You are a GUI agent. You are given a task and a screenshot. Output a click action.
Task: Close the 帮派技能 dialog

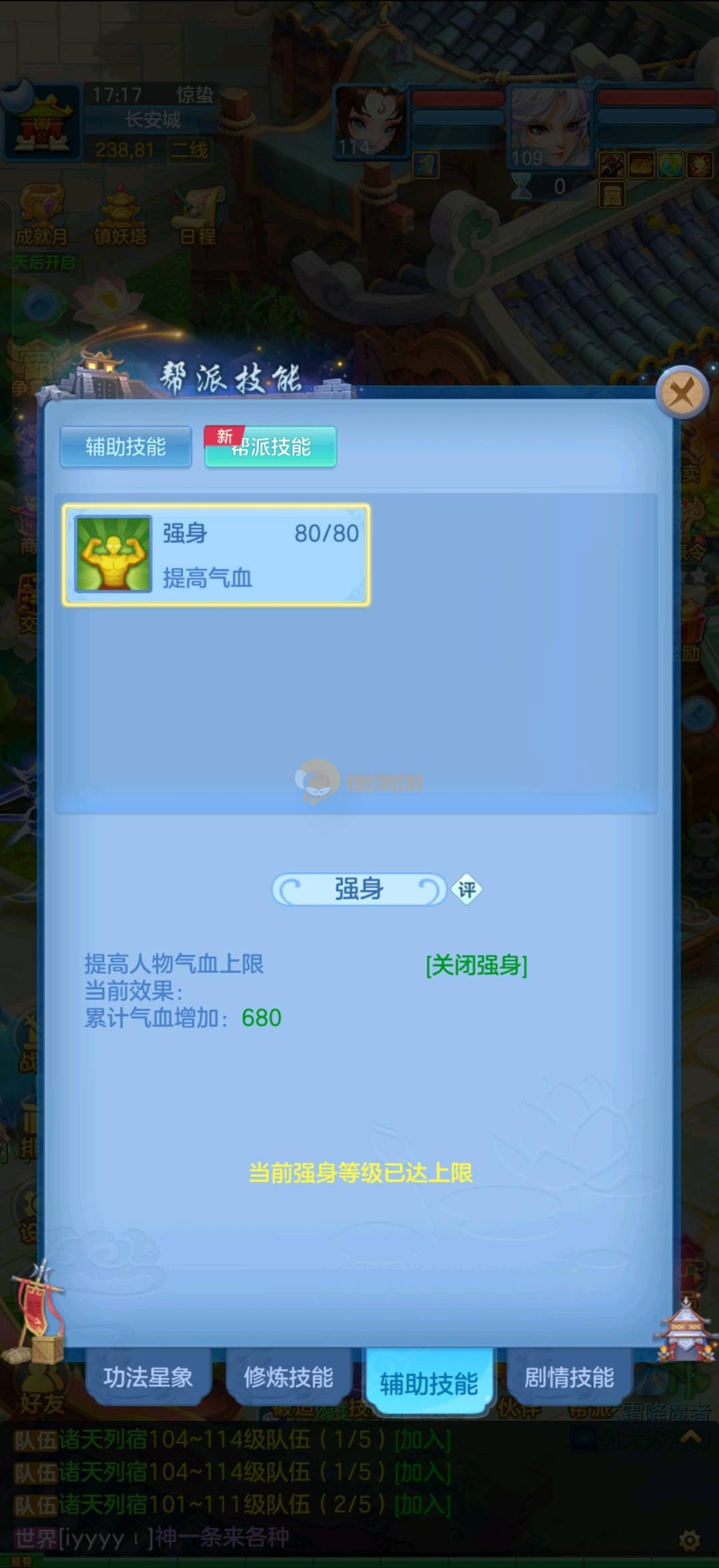point(681,393)
